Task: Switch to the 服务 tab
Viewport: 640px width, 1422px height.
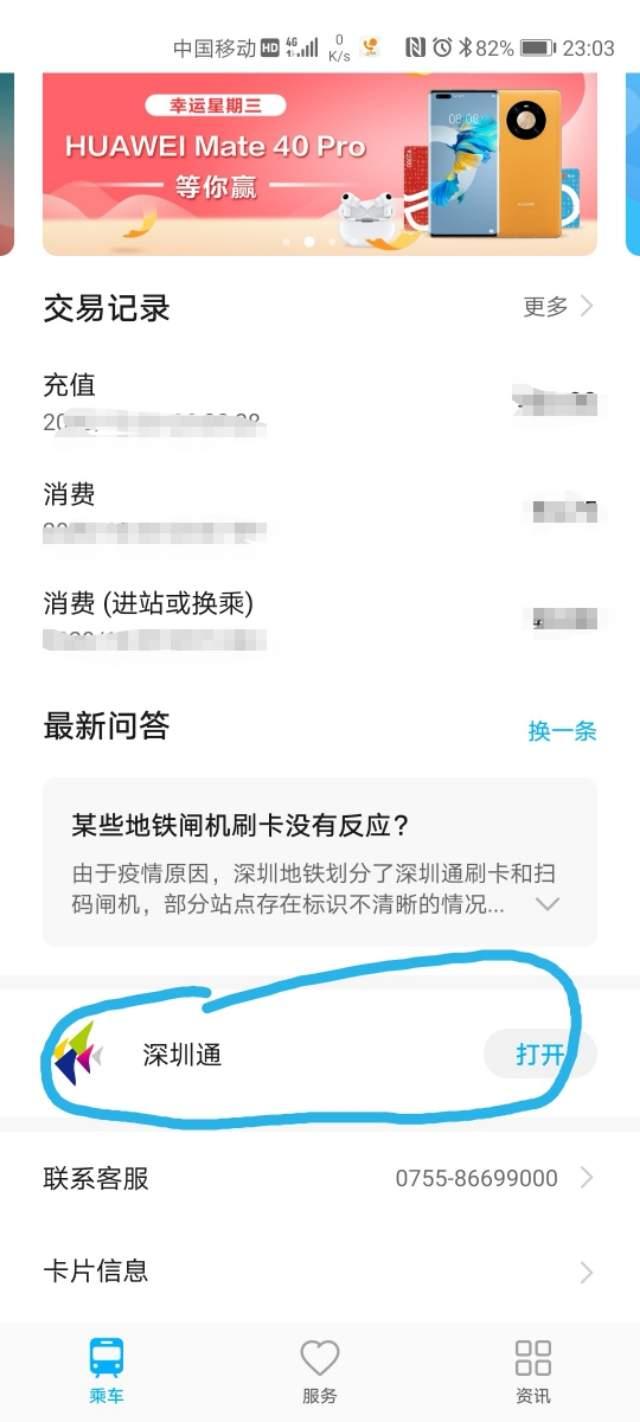Action: coord(319,1371)
